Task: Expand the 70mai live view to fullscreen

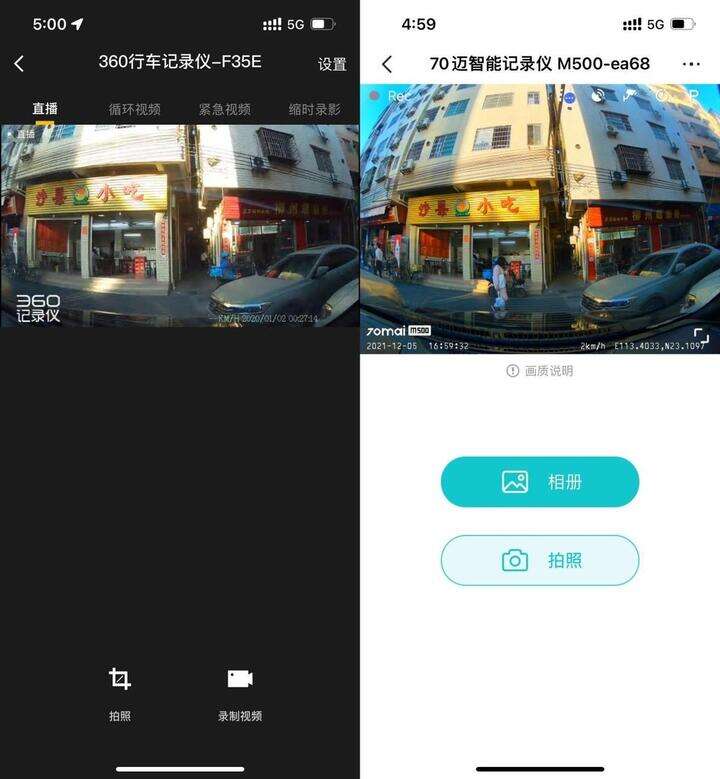Action: pos(701,337)
